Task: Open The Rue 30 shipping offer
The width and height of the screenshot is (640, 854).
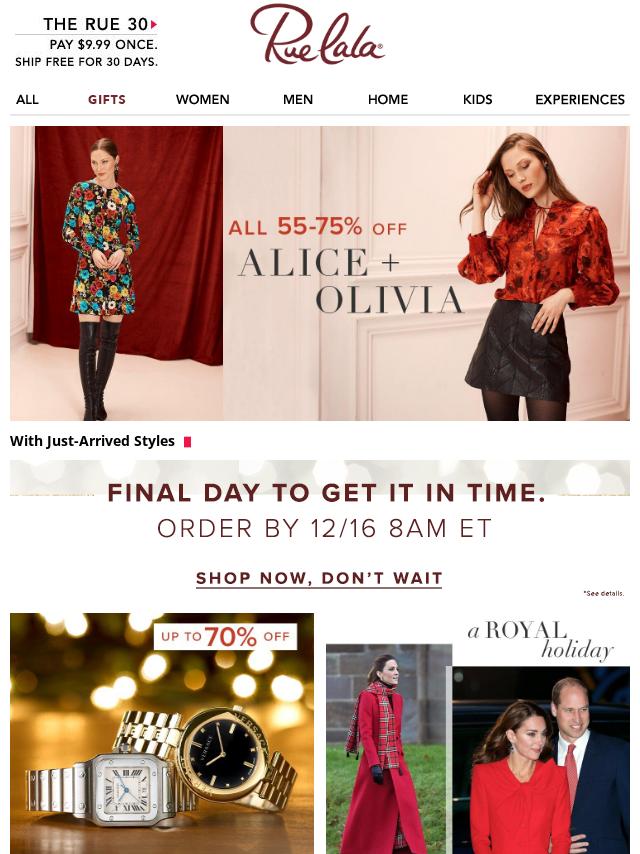Action: click(87, 42)
